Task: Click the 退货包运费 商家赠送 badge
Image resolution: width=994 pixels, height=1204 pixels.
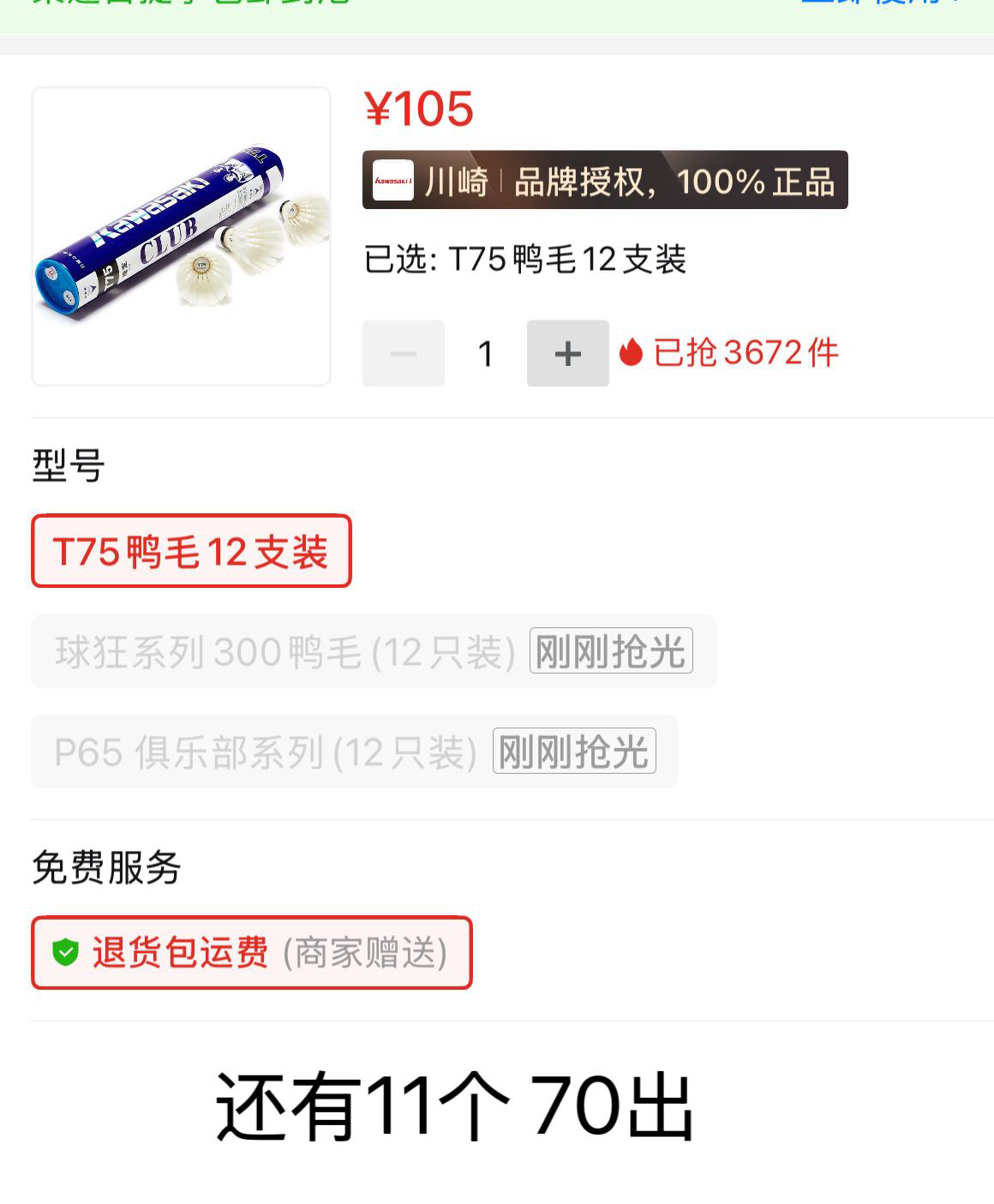Action: (x=250, y=953)
